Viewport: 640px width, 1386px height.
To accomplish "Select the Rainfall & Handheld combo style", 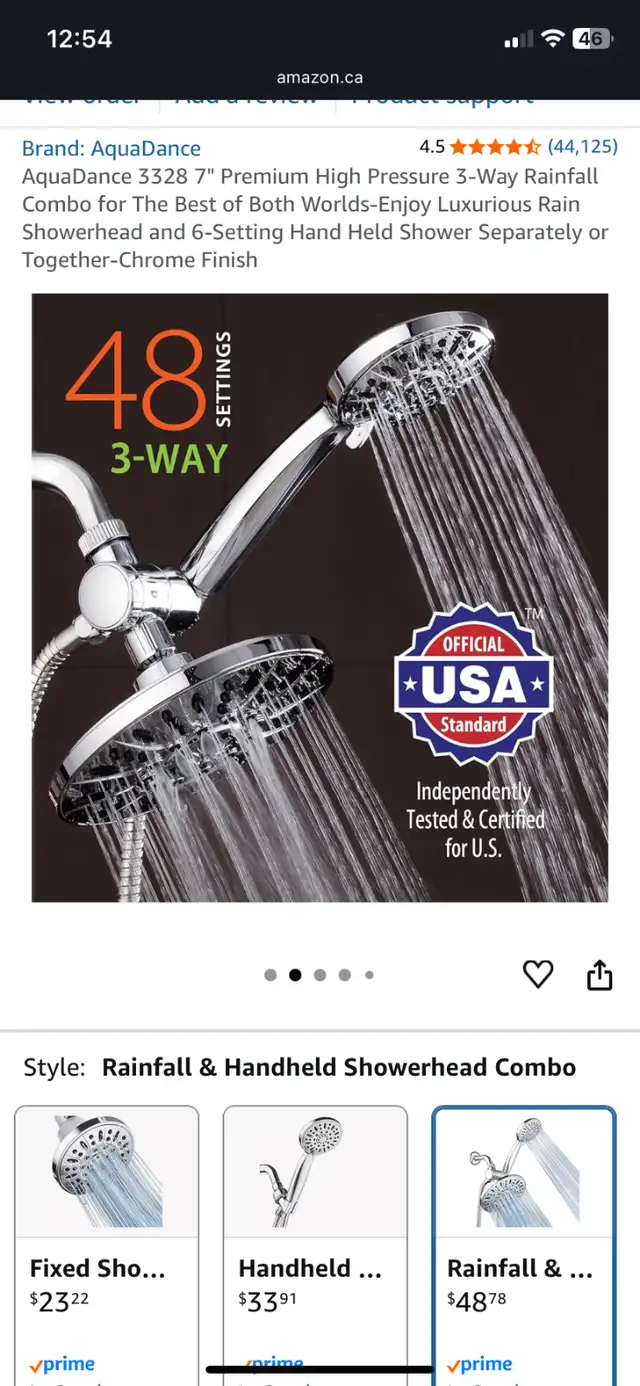I will (524, 1245).
